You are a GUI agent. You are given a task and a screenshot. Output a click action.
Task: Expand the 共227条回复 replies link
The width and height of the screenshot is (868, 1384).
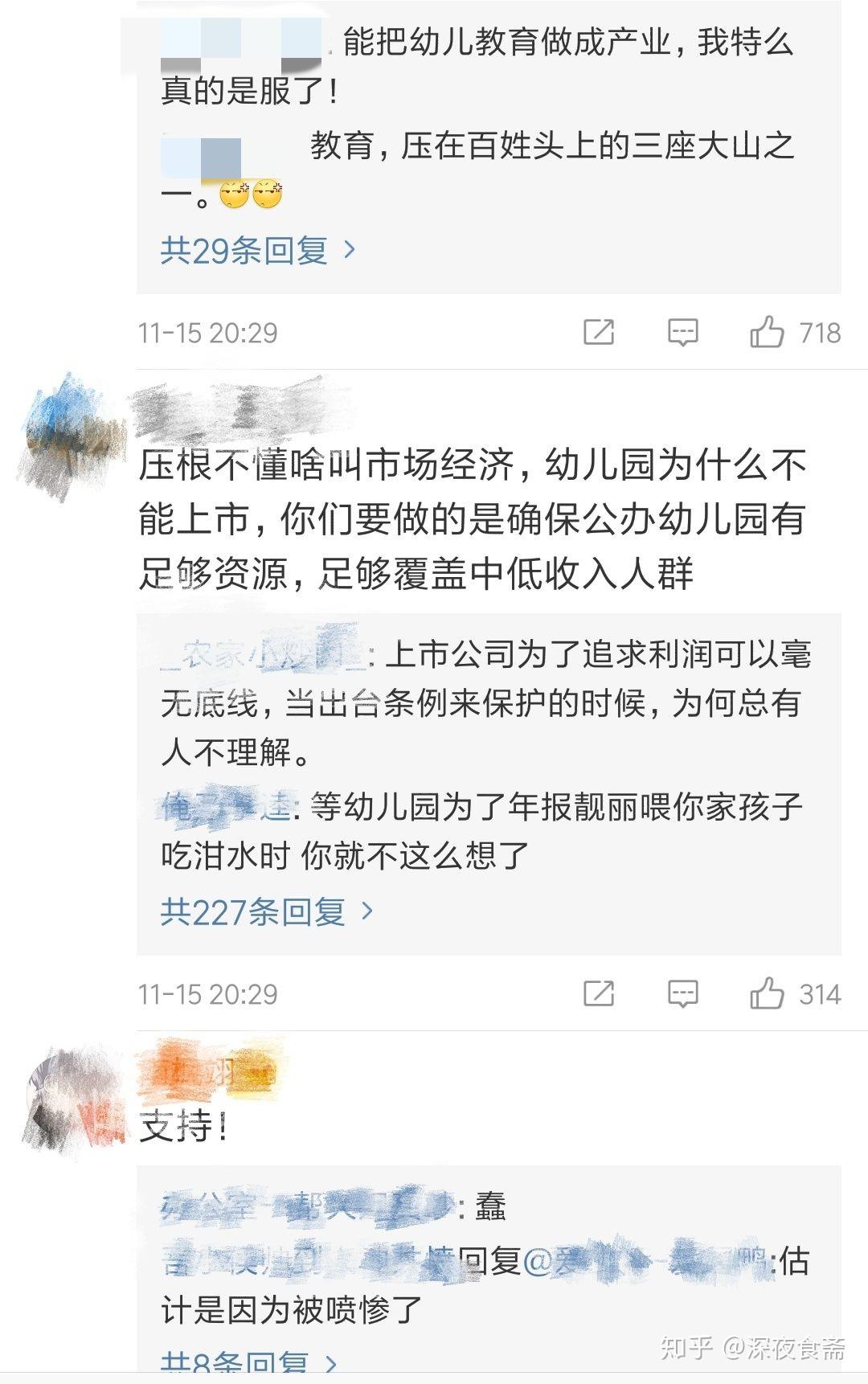(x=267, y=911)
